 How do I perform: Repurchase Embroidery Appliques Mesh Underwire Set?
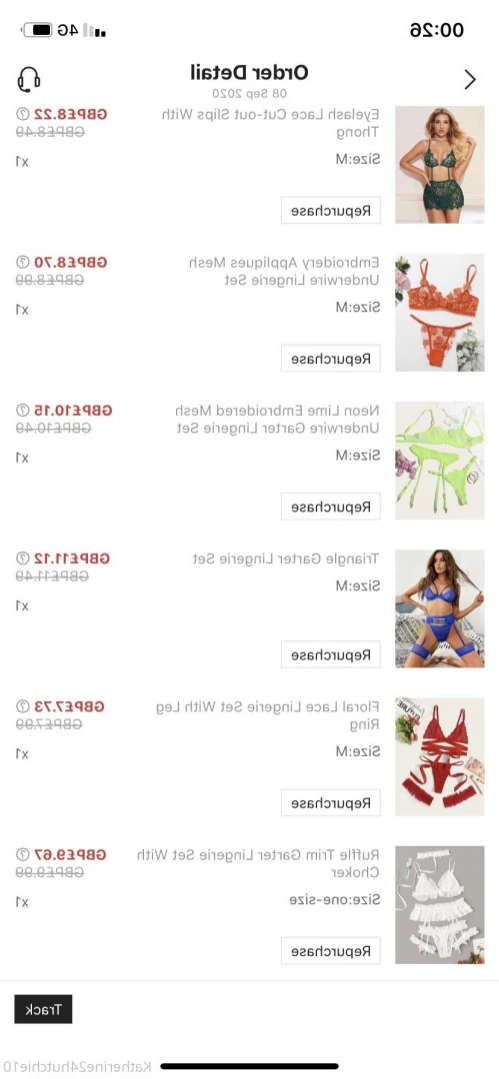pyautogui.click(x=330, y=359)
